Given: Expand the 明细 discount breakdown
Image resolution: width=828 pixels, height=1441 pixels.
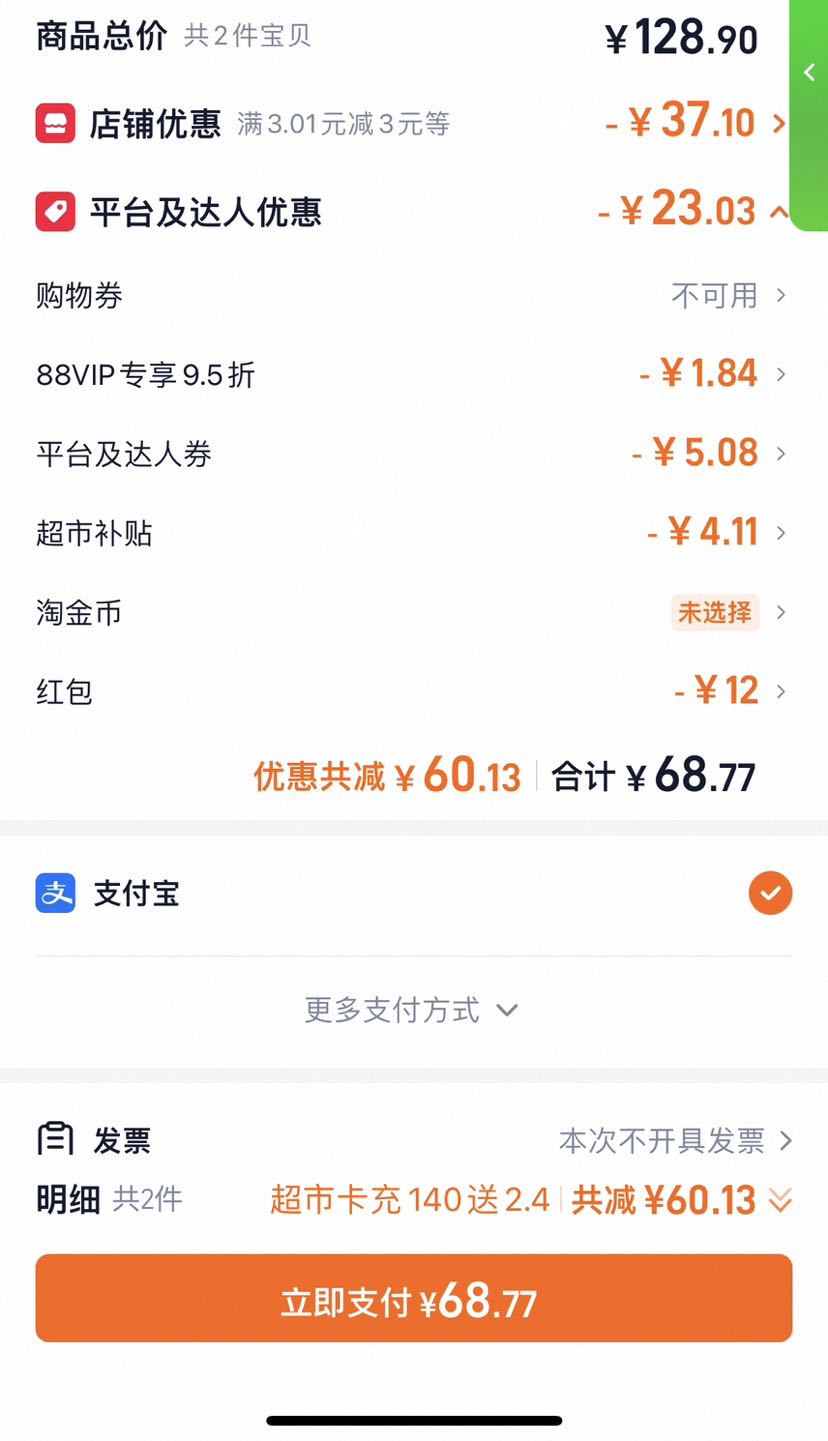Looking at the screenshot, I should click(414, 1199).
